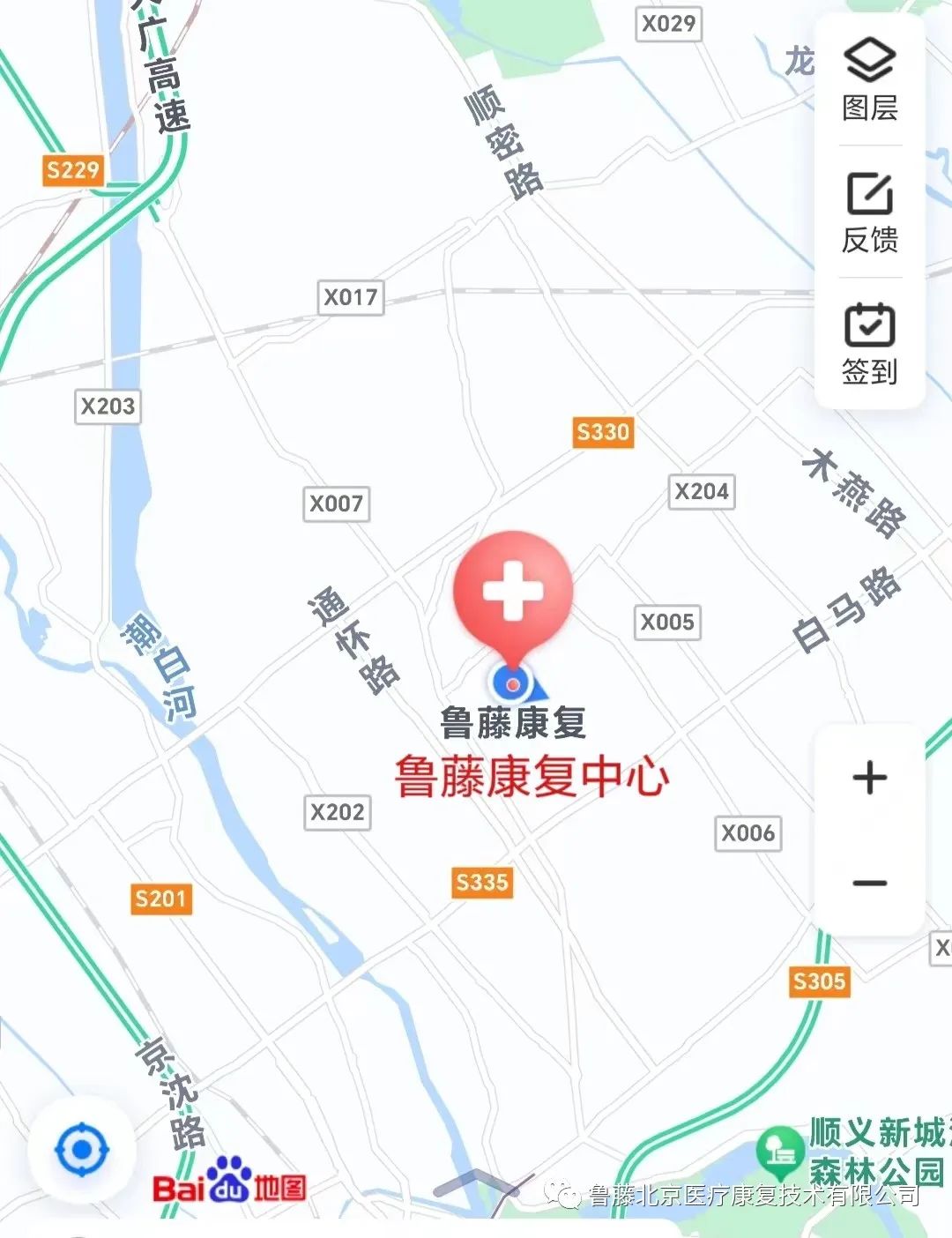
Task: Recenter map on my current location
Action: pyautogui.click(x=82, y=1150)
